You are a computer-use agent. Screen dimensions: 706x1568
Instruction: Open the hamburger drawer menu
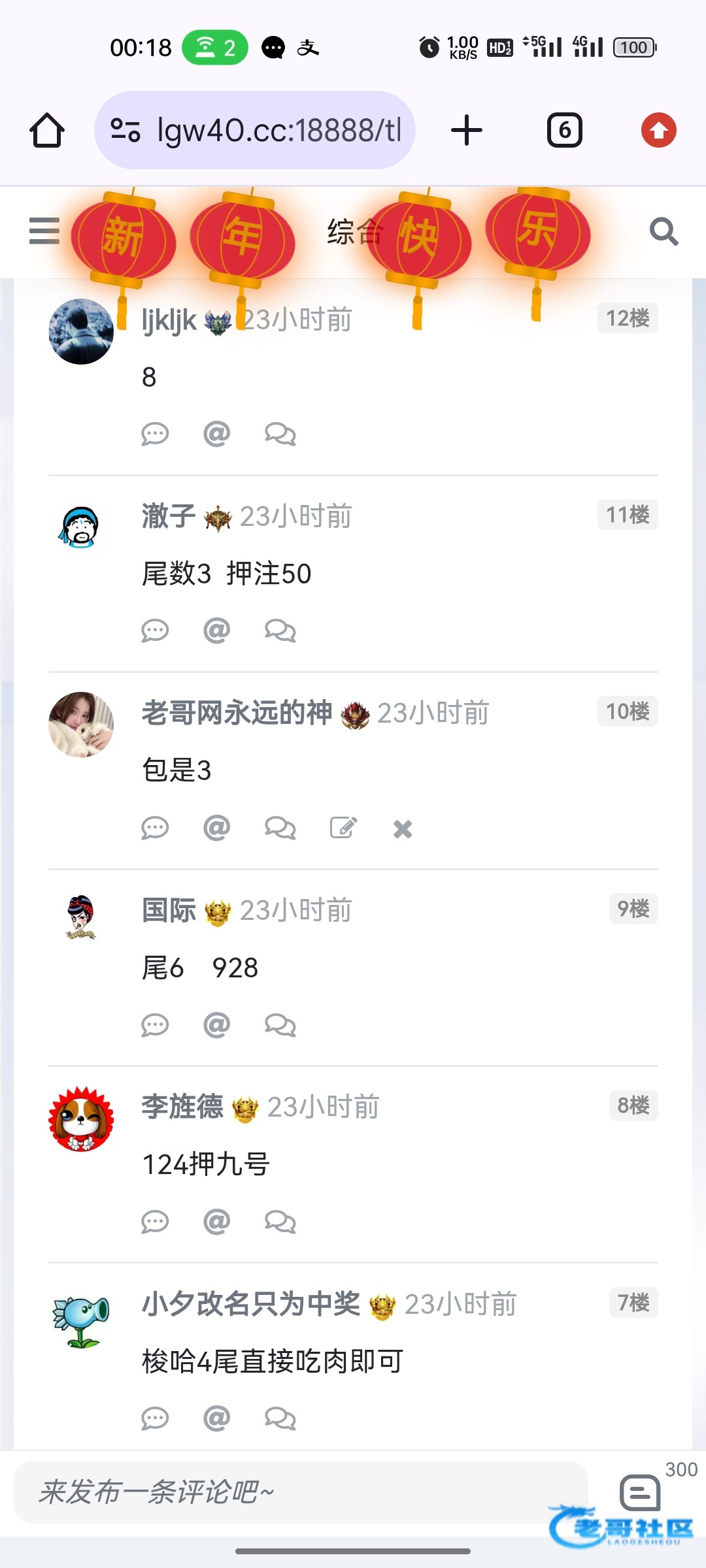44,231
